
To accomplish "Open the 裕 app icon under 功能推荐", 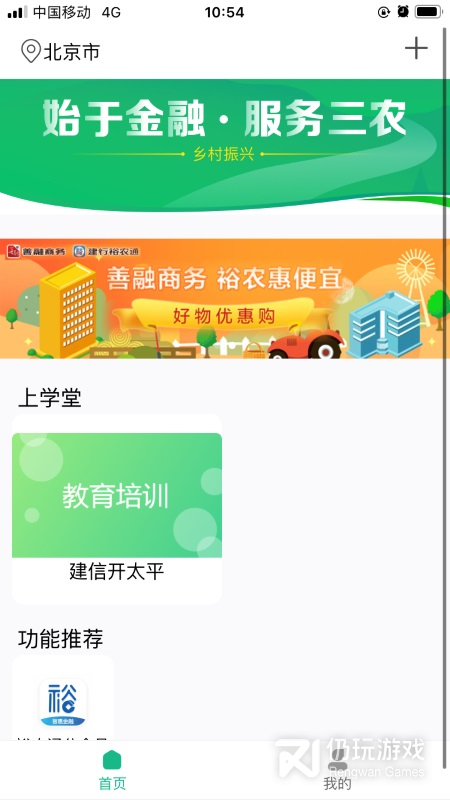I will 63,703.
